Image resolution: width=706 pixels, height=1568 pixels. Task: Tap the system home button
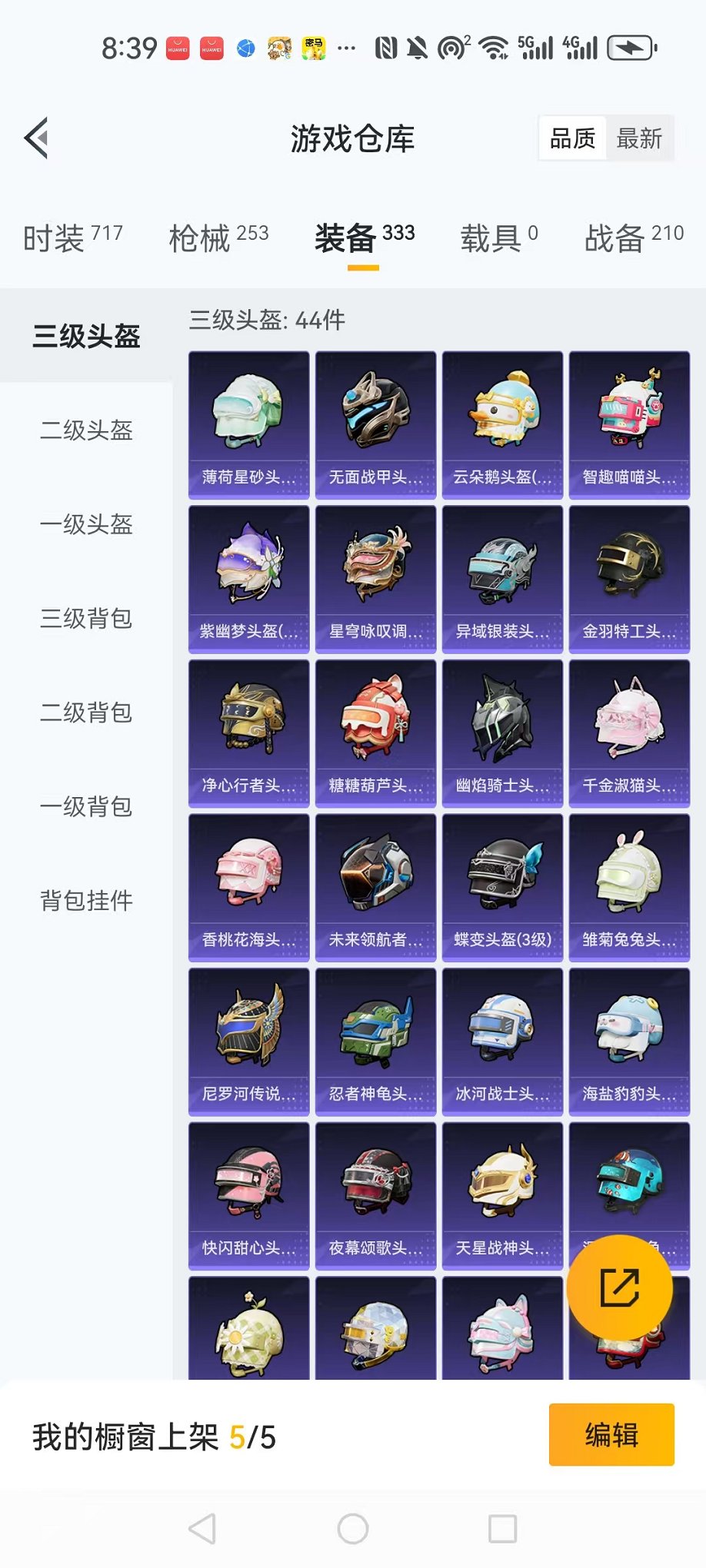353,1529
